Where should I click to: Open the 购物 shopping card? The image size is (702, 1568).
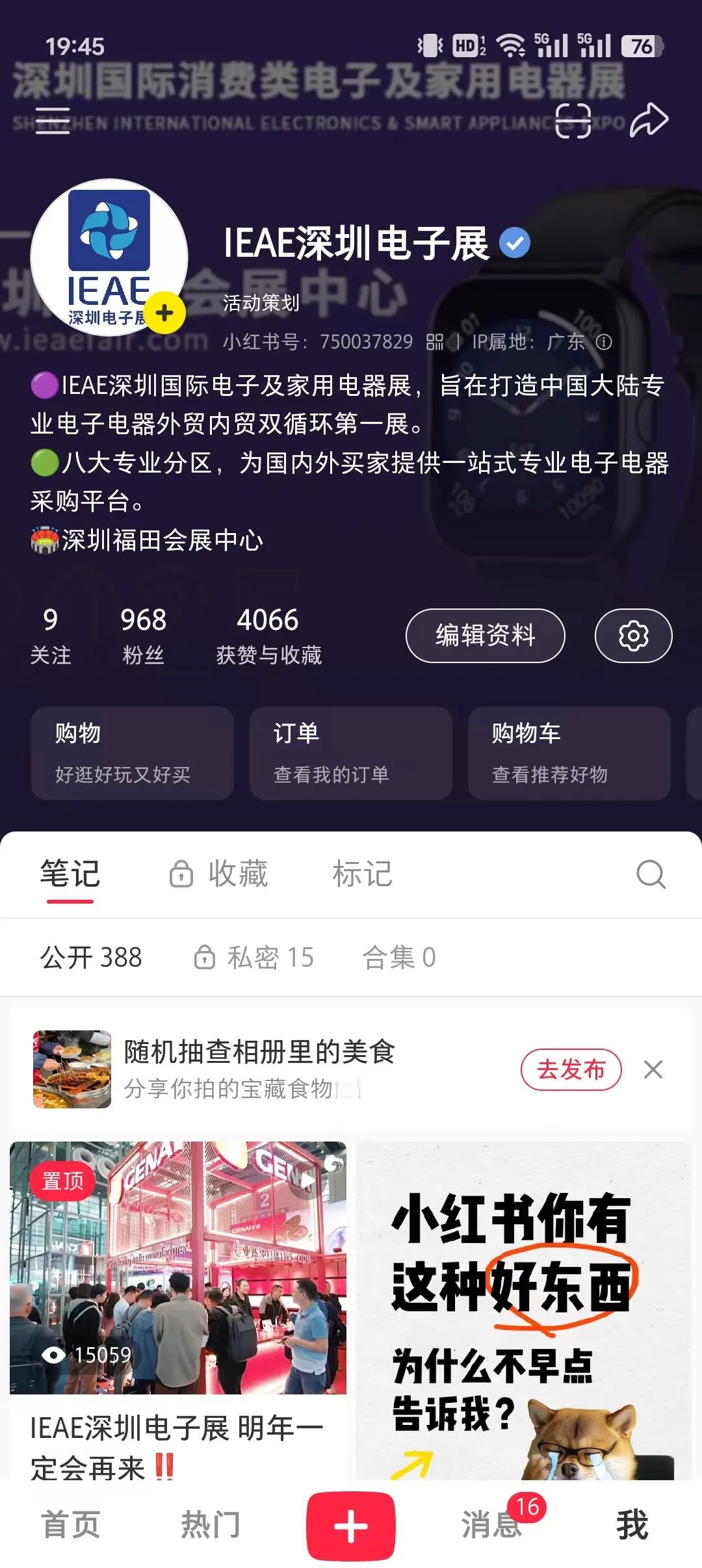pos(133,753)
